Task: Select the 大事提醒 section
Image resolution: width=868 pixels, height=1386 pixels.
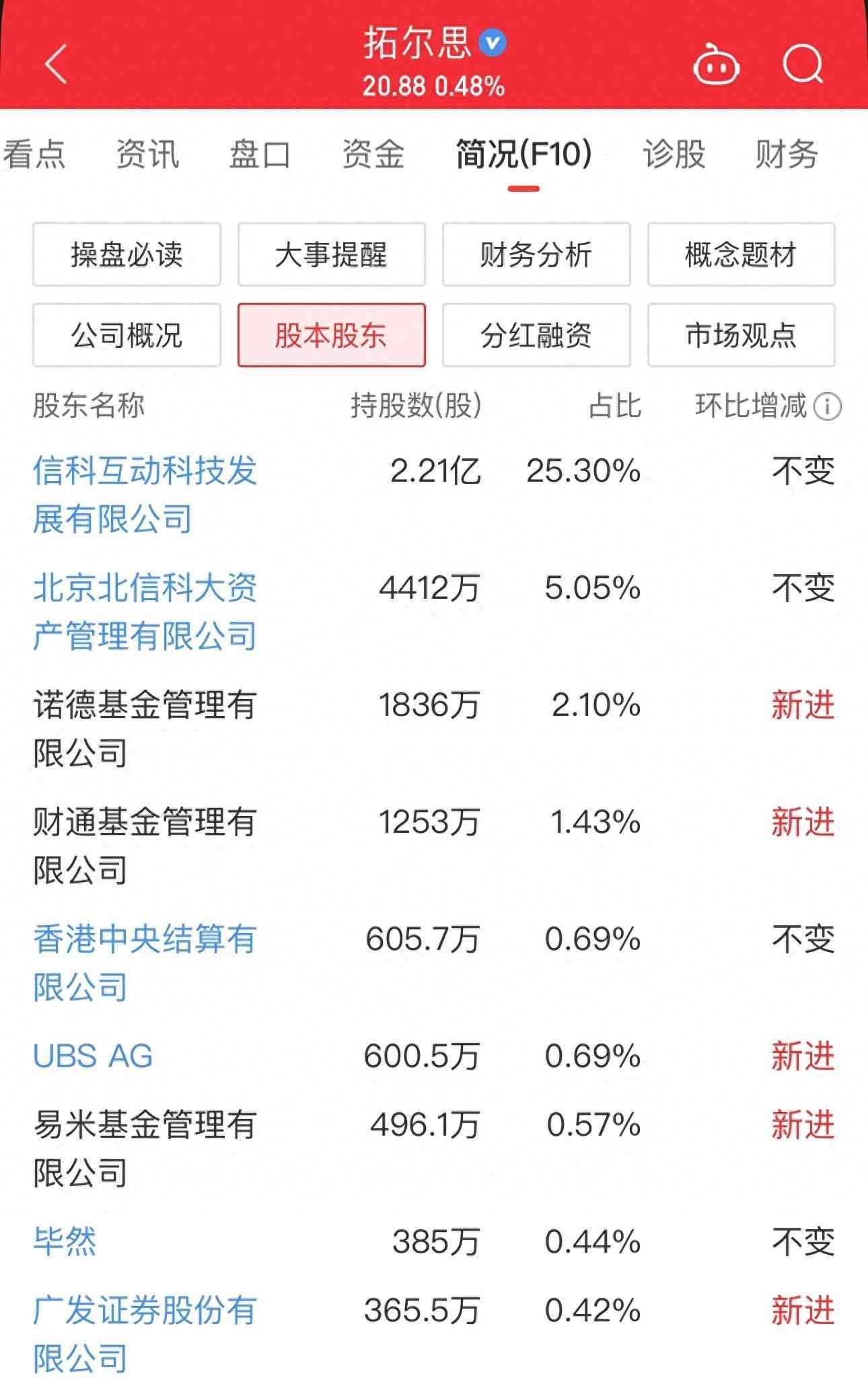Action: (331, 255)
